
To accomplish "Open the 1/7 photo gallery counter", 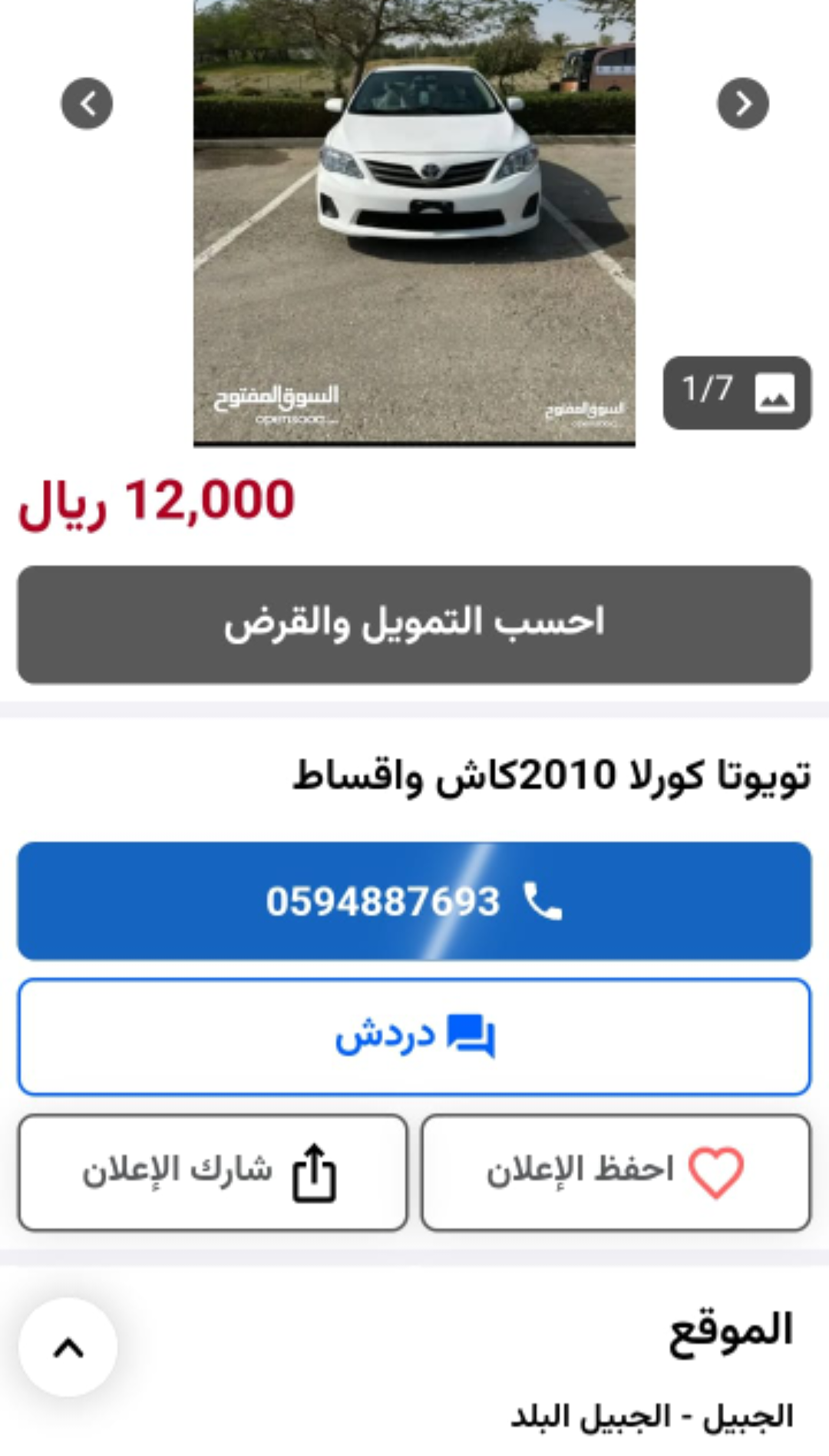I will (x=737, y=392).
